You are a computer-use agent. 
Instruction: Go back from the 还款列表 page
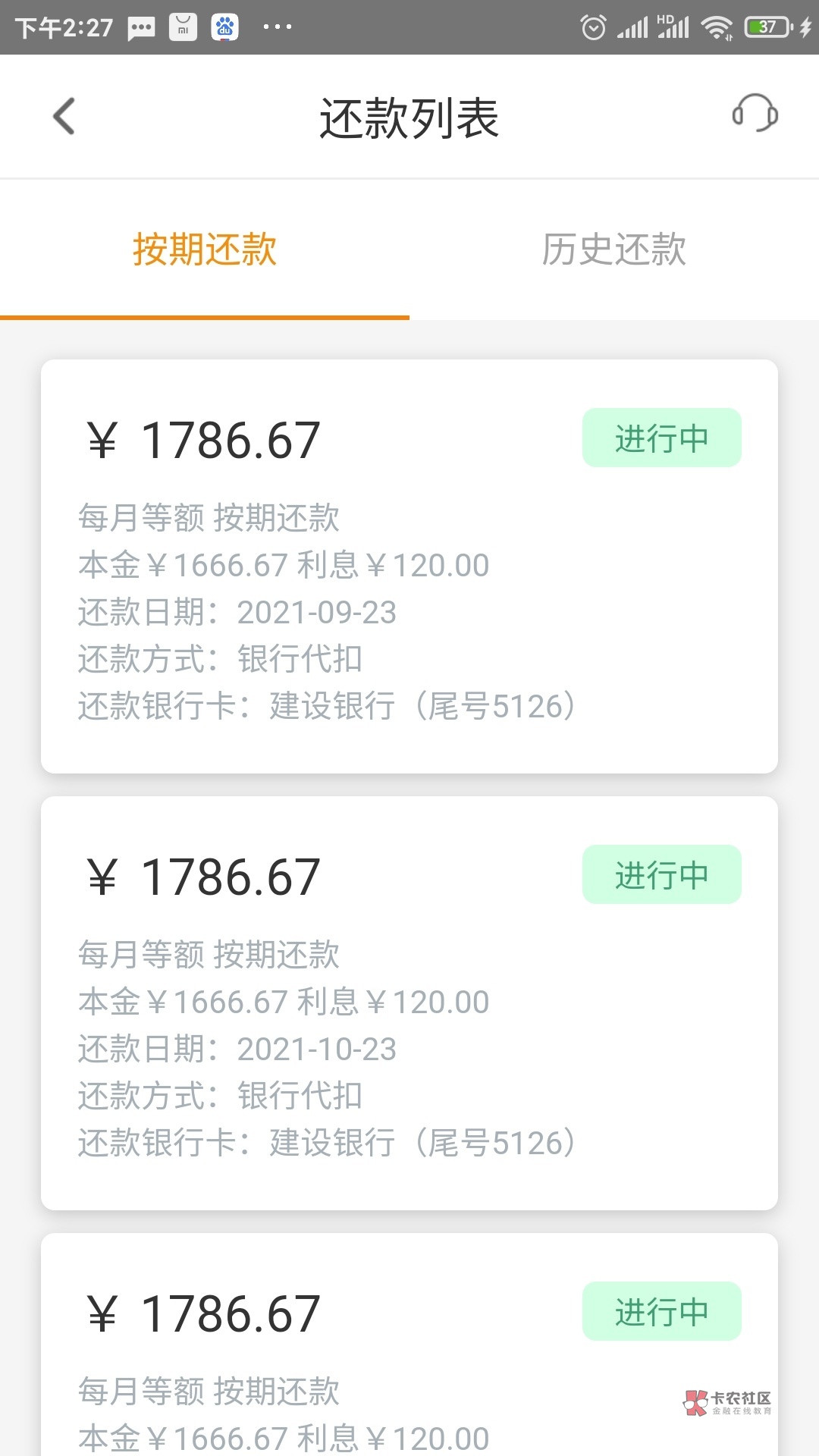[x=64, y=116]
